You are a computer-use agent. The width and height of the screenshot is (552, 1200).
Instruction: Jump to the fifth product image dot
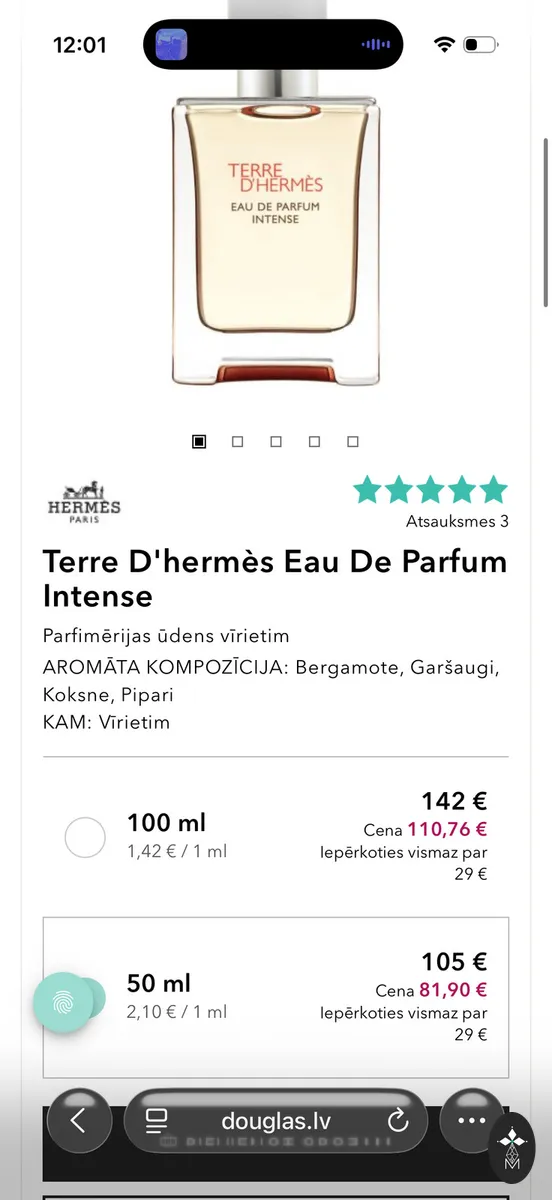(352, 441)
